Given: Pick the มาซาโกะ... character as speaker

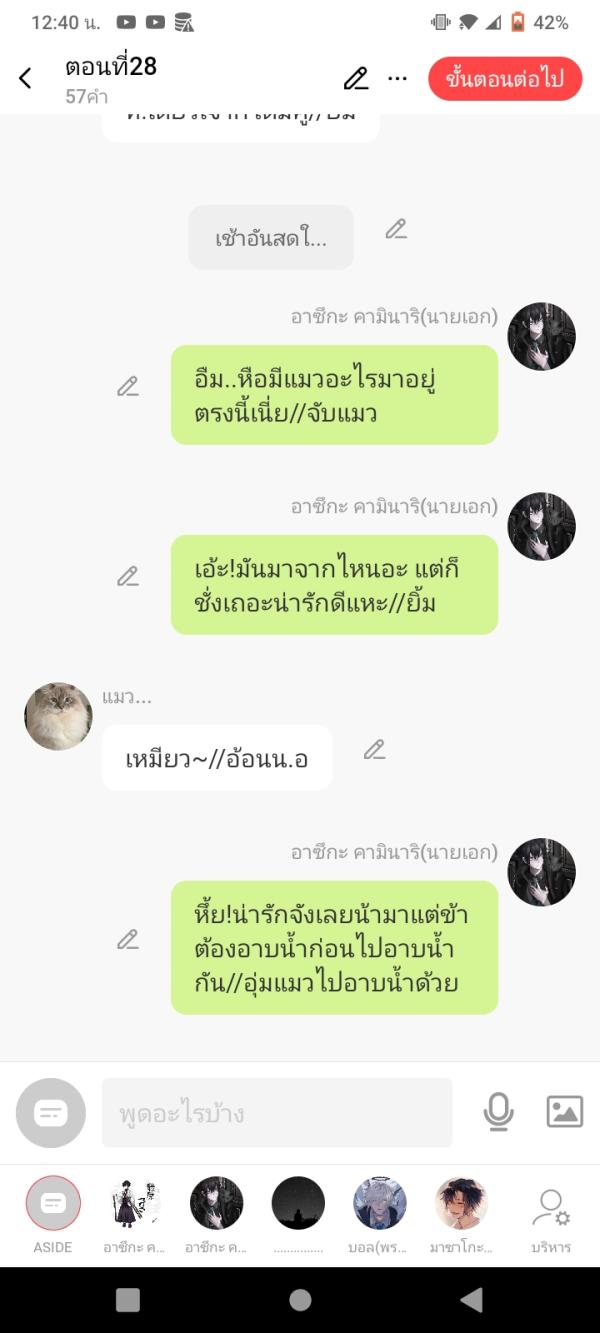Looking at the screenshot, I should click(x=461, y=1204).
